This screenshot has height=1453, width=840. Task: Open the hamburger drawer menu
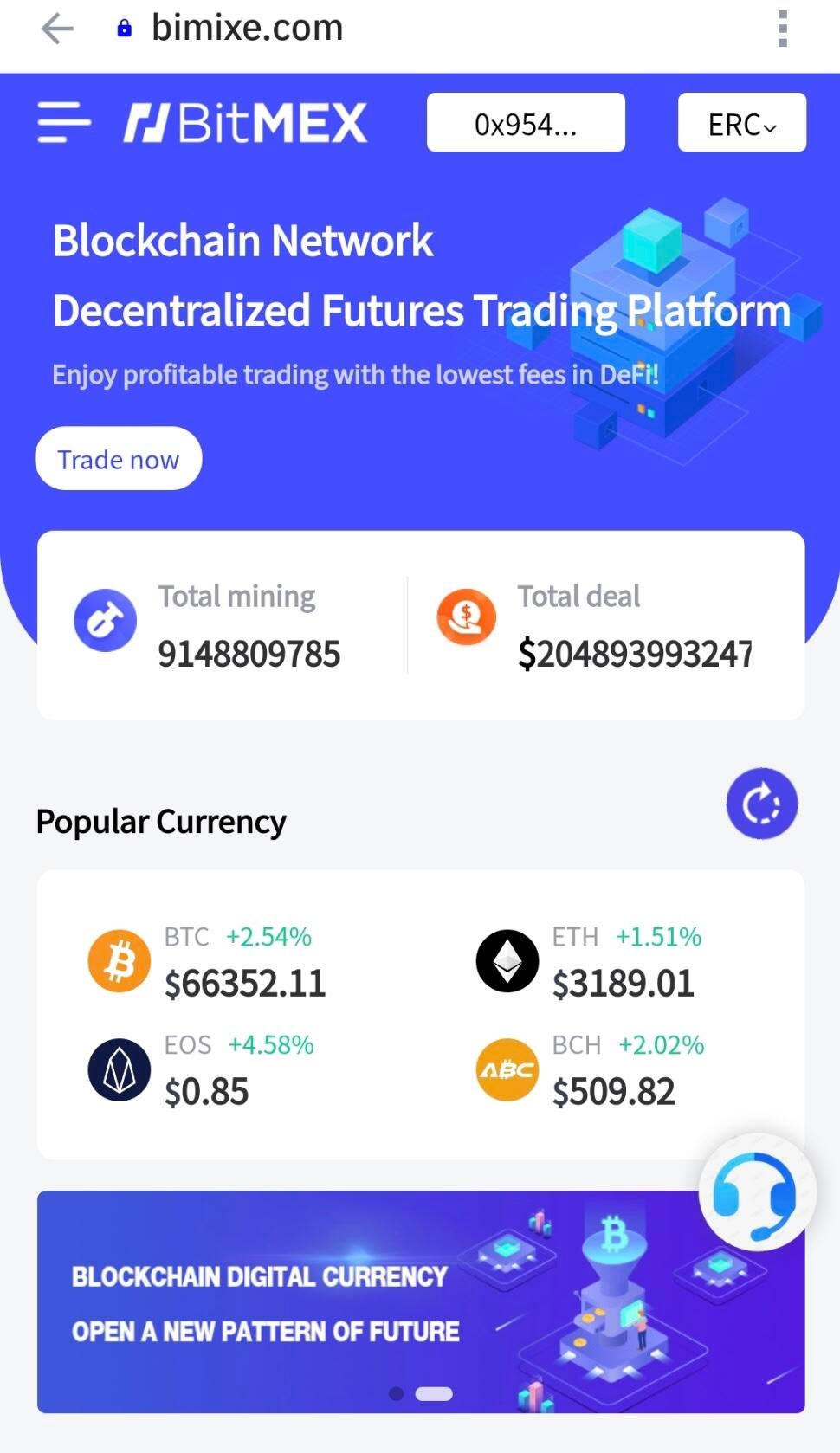click(63, 122)
